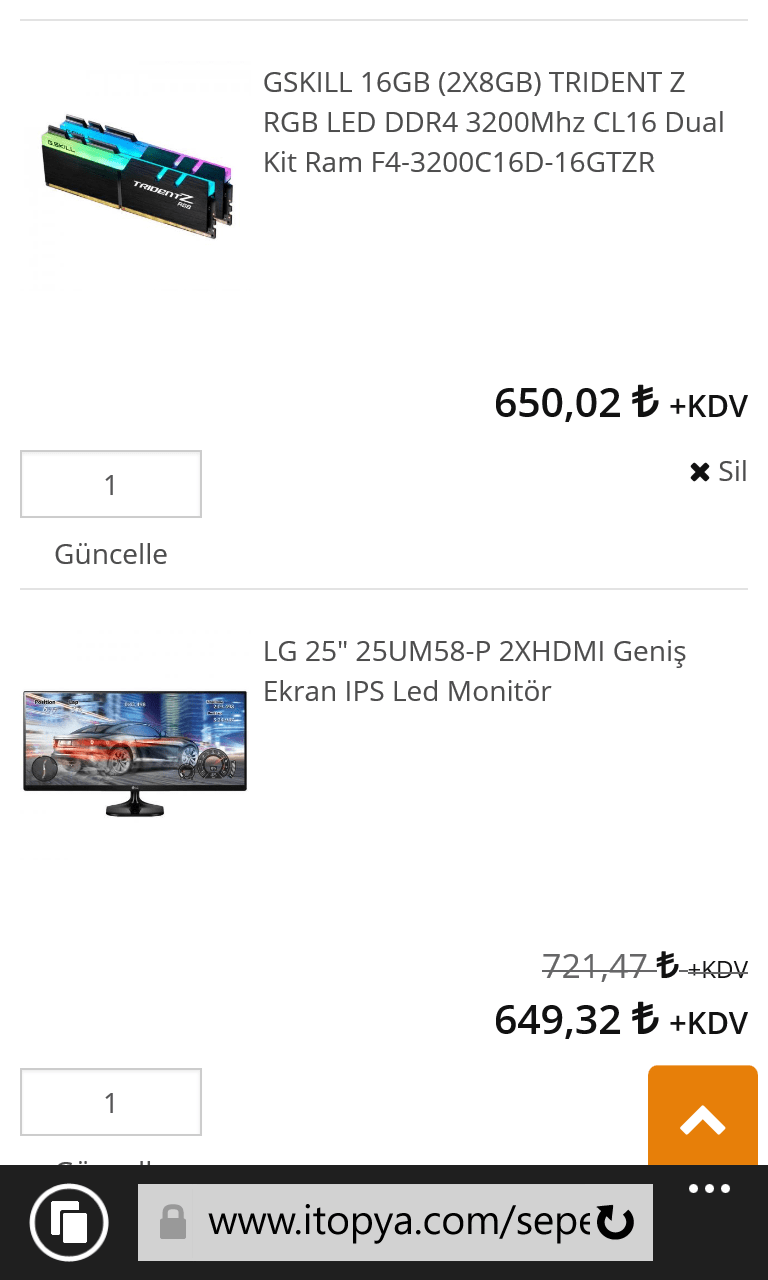The height and width of the screenshot is (1280, 768).
Task: Tap Güncelle under the GSKILL RAM quantity
Action: click(111, 554)
